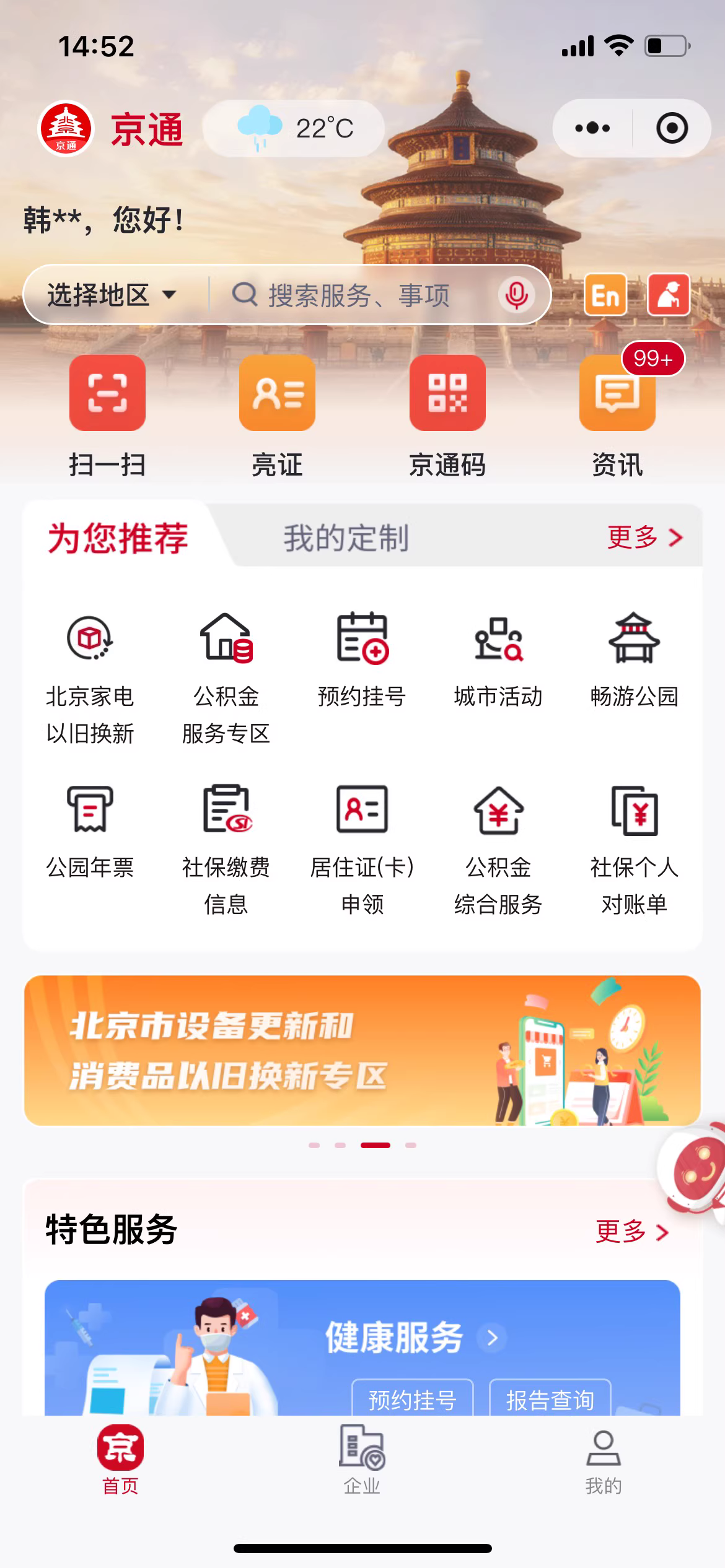Open 预约挂号 appointment booking service
Image resolution: width=725 pixels, height=1568 pixels.
pos(362,660)
